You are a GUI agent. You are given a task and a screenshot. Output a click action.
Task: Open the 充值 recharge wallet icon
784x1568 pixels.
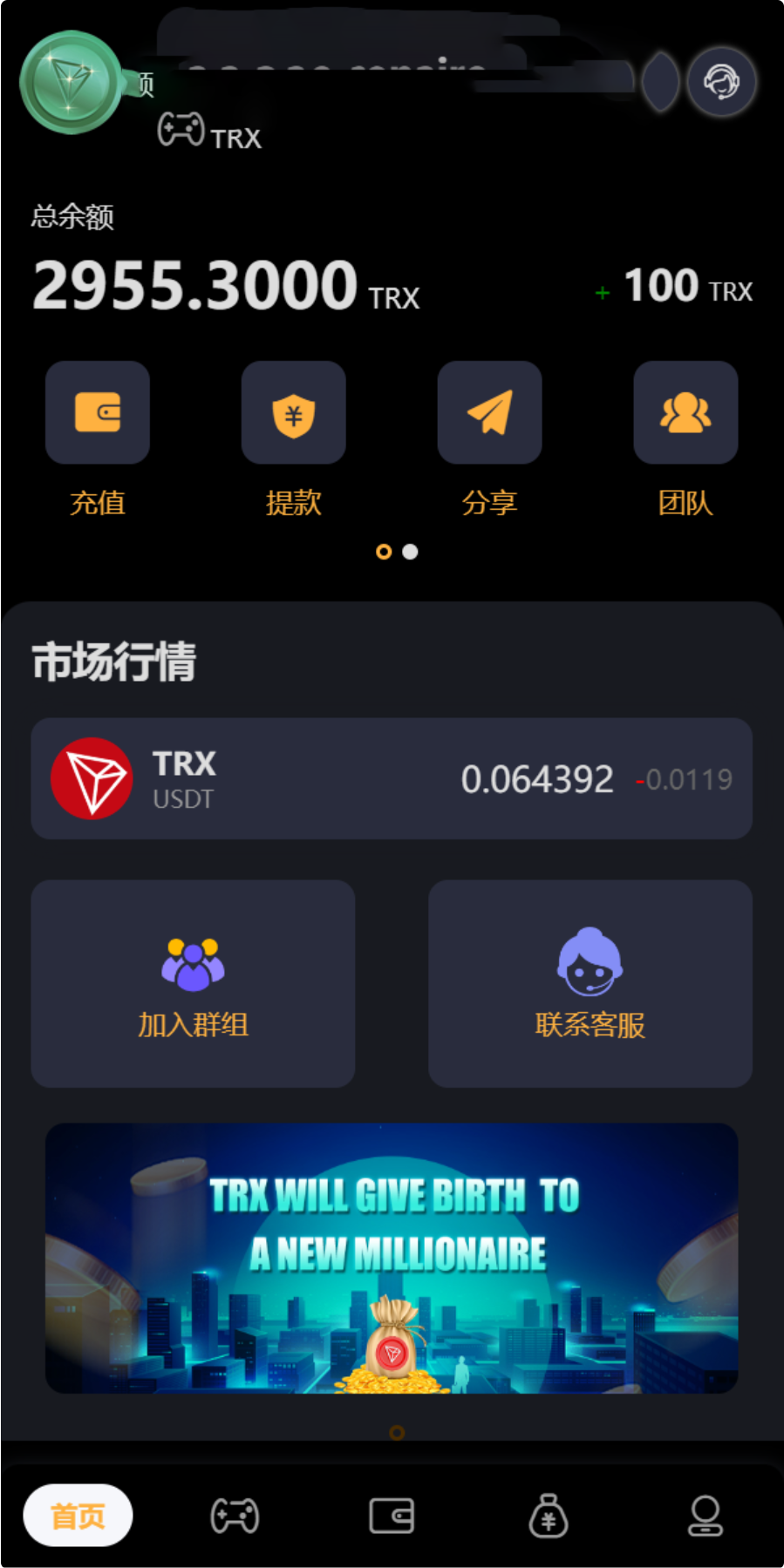click(x=97, y=412)
